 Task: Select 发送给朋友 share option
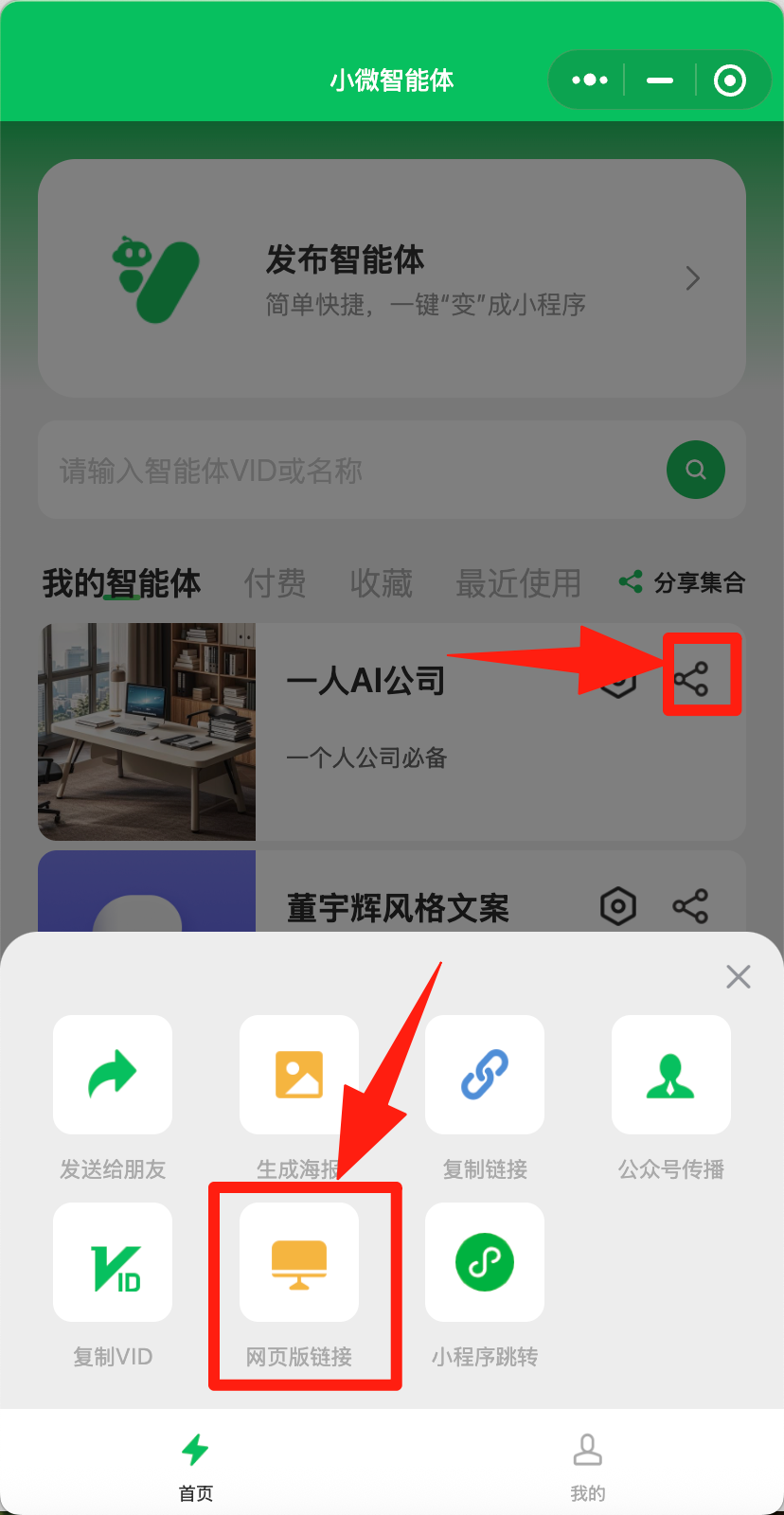(x=113, y=1075)
